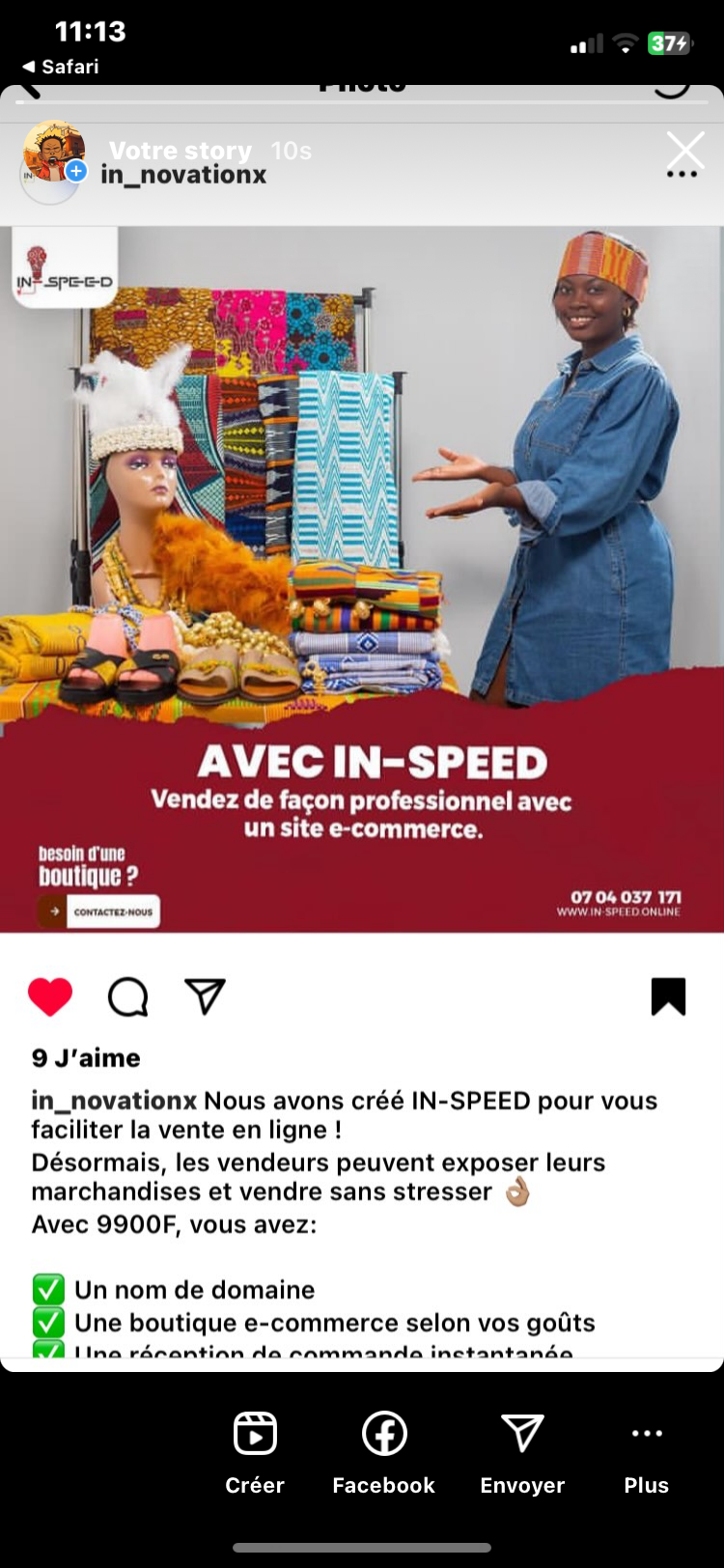Screen dimensions: 724x1568
Task: Return to Safari via the back link
Action: click(60, 67)
